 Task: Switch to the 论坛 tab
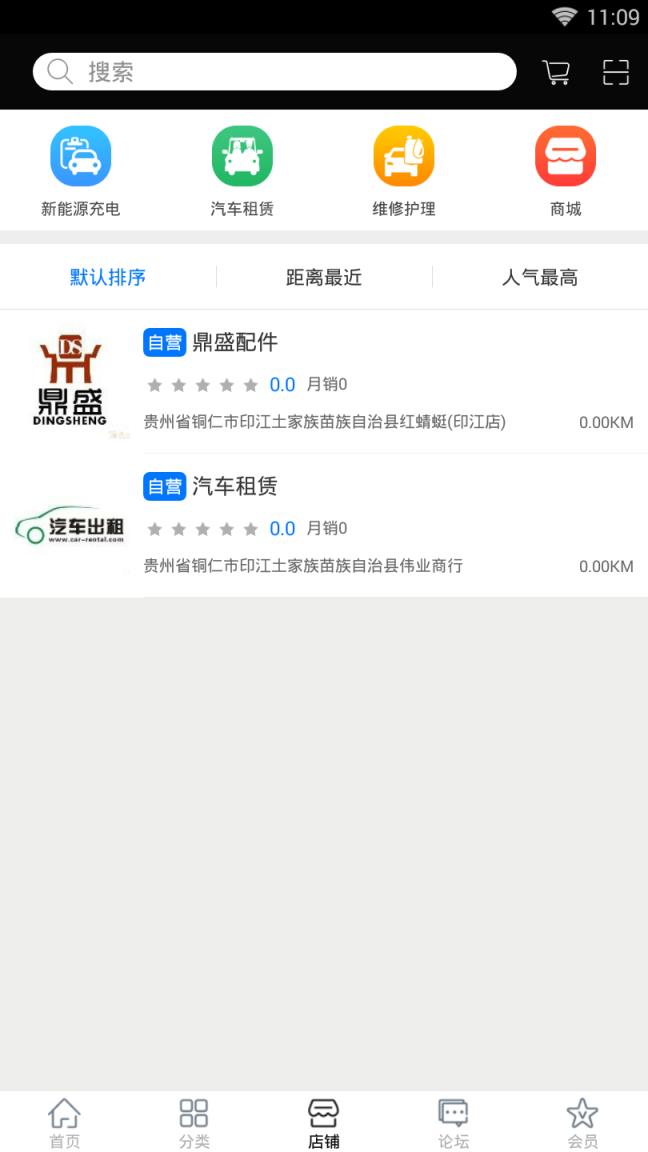(x=453, y=1122)
